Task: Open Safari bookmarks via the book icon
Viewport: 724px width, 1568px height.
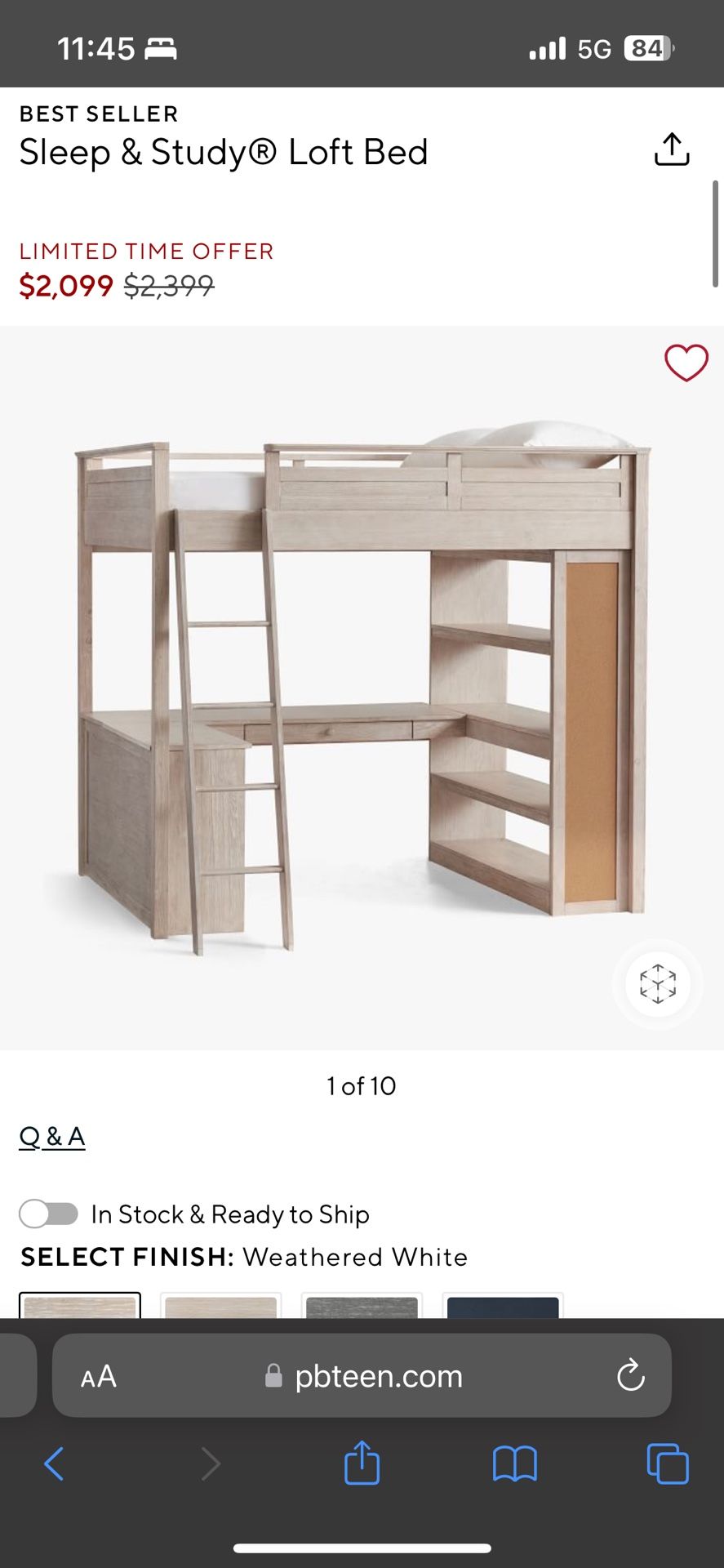Action: (x=514, y=1464)
